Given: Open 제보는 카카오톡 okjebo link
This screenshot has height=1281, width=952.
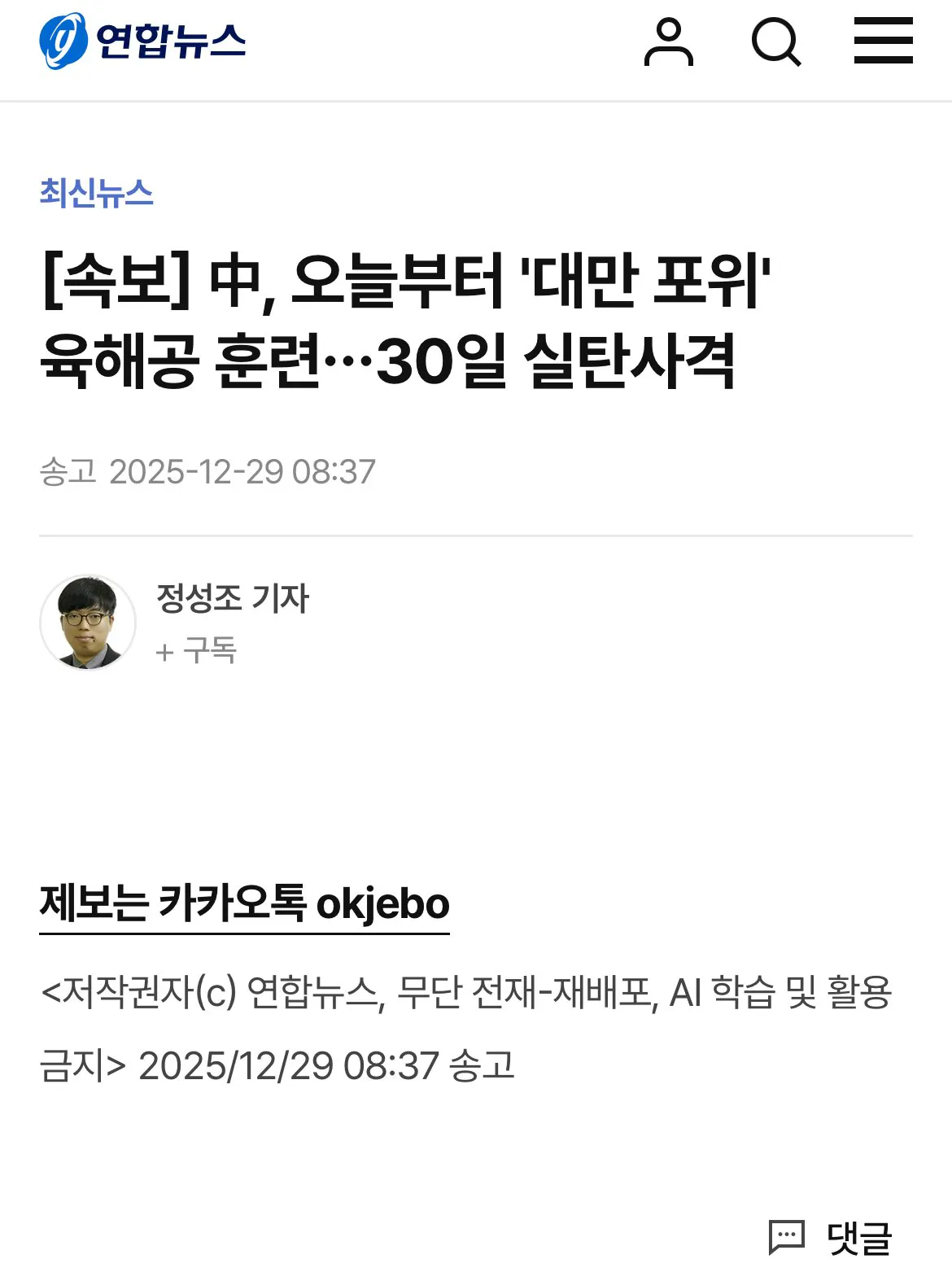Looking at the screenshot, I should 244,904.
